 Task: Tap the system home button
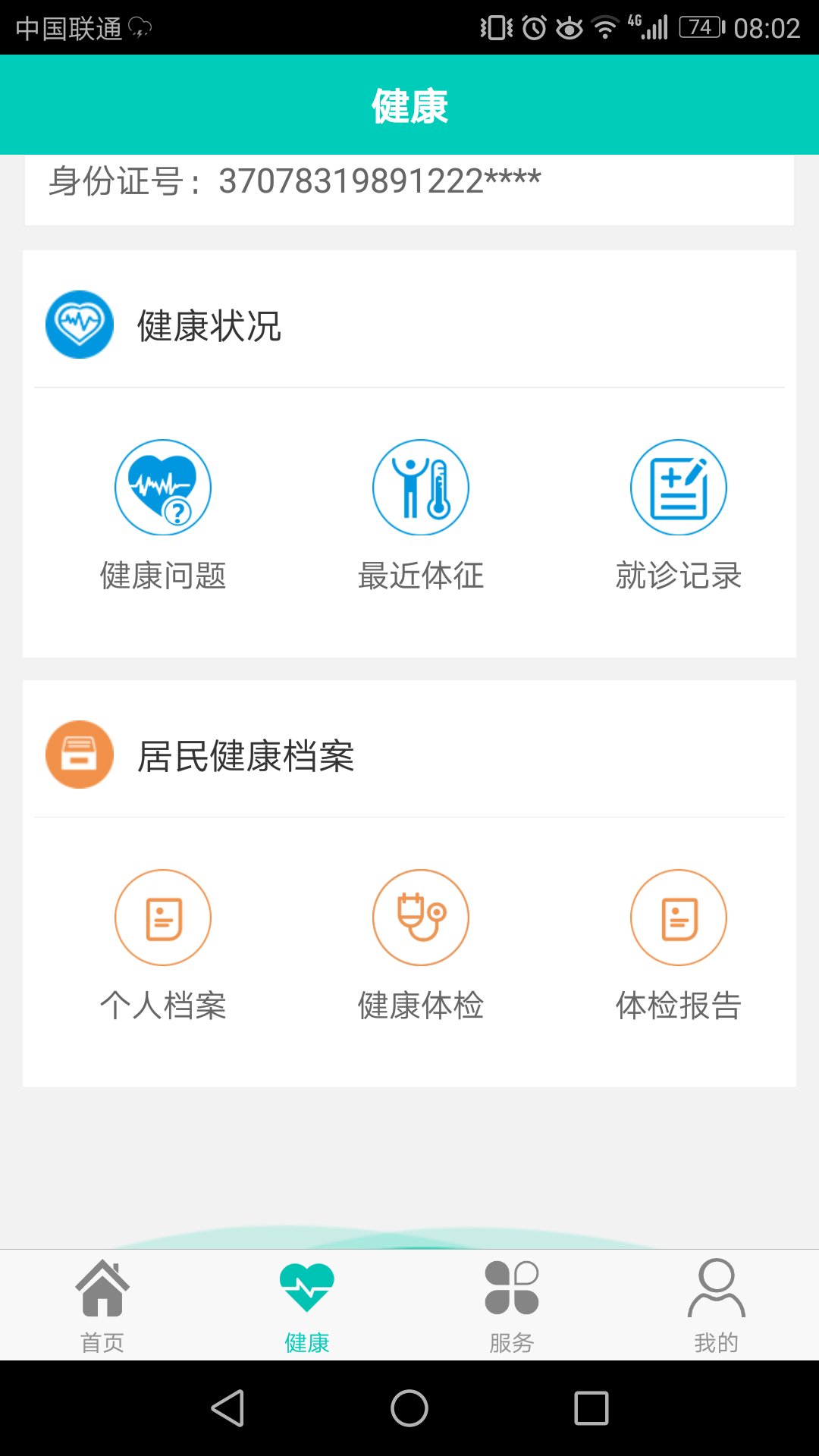click(x=409, y=1408)
